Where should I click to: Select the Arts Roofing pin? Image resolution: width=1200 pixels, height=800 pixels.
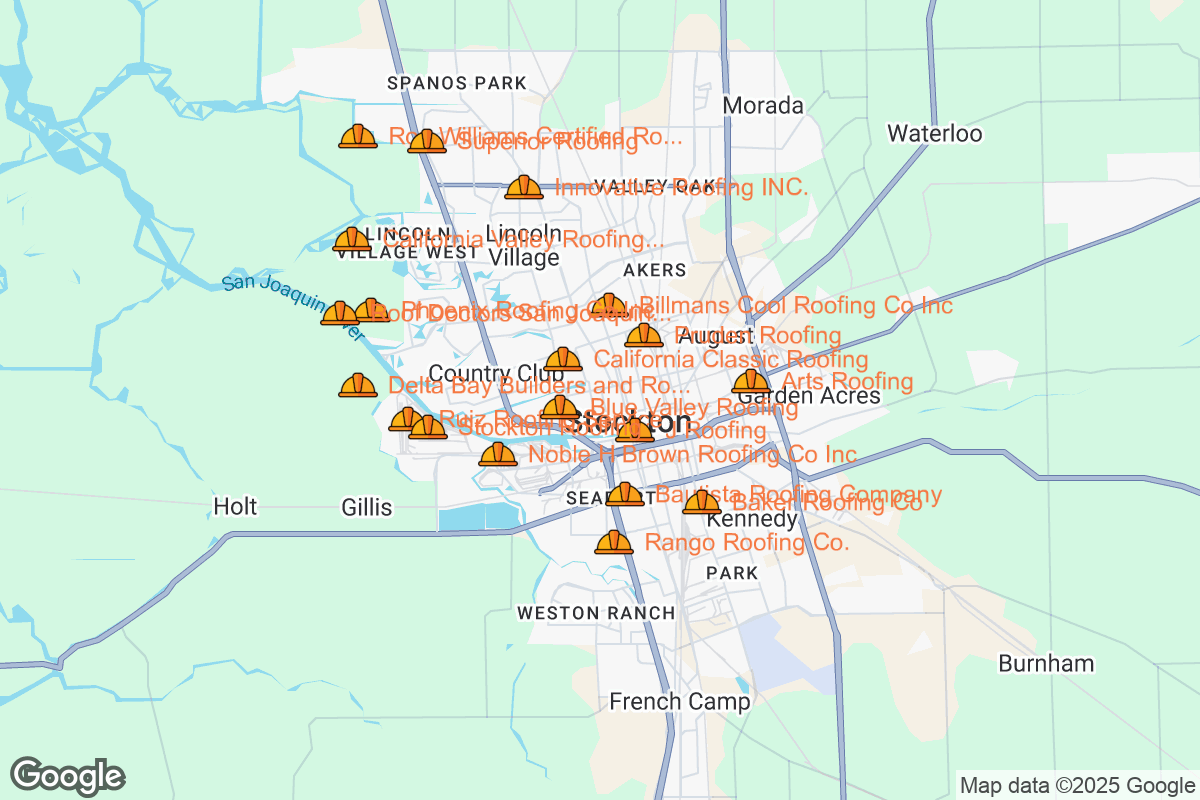751,381
